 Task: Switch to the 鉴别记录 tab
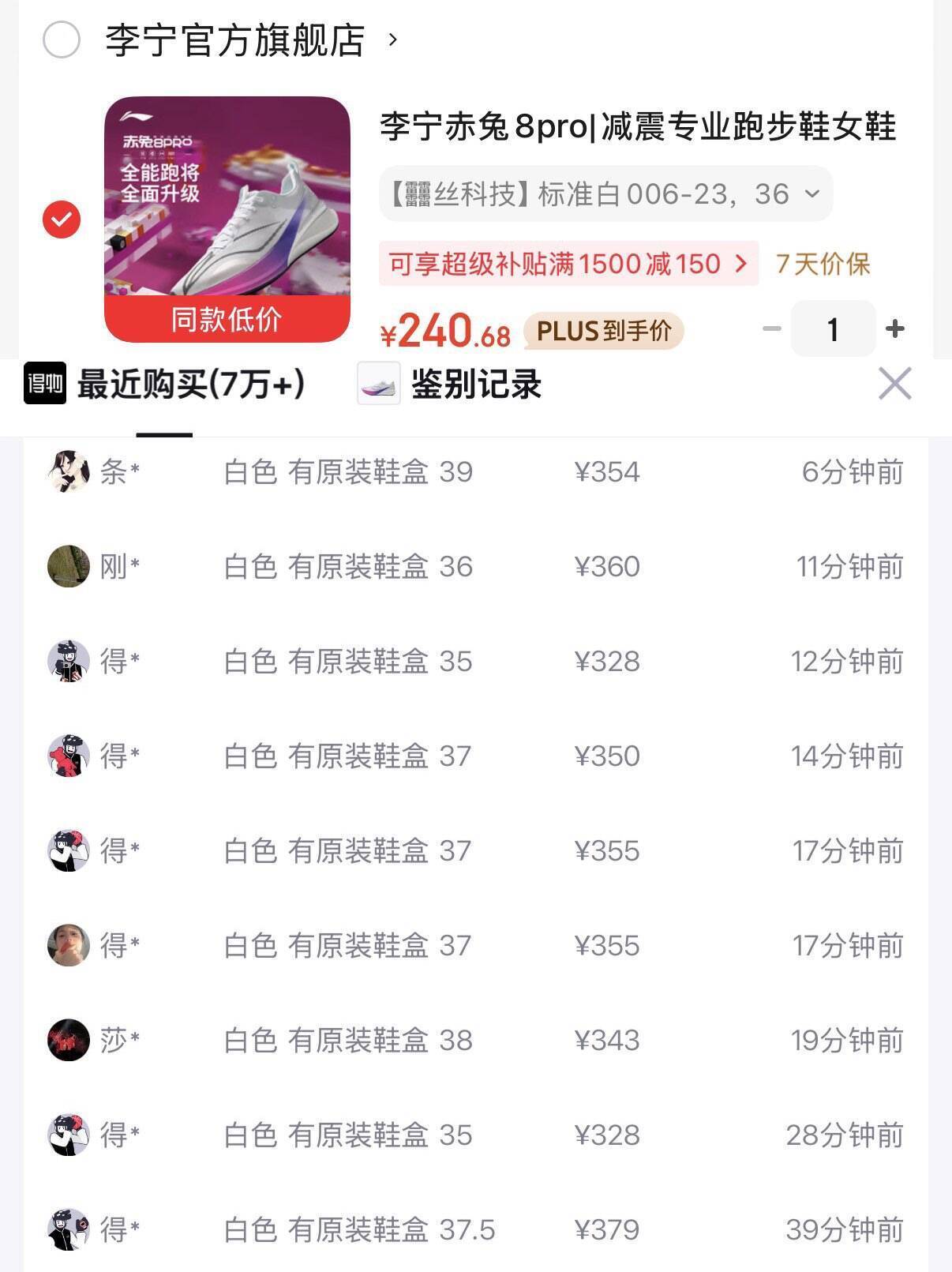476,385
